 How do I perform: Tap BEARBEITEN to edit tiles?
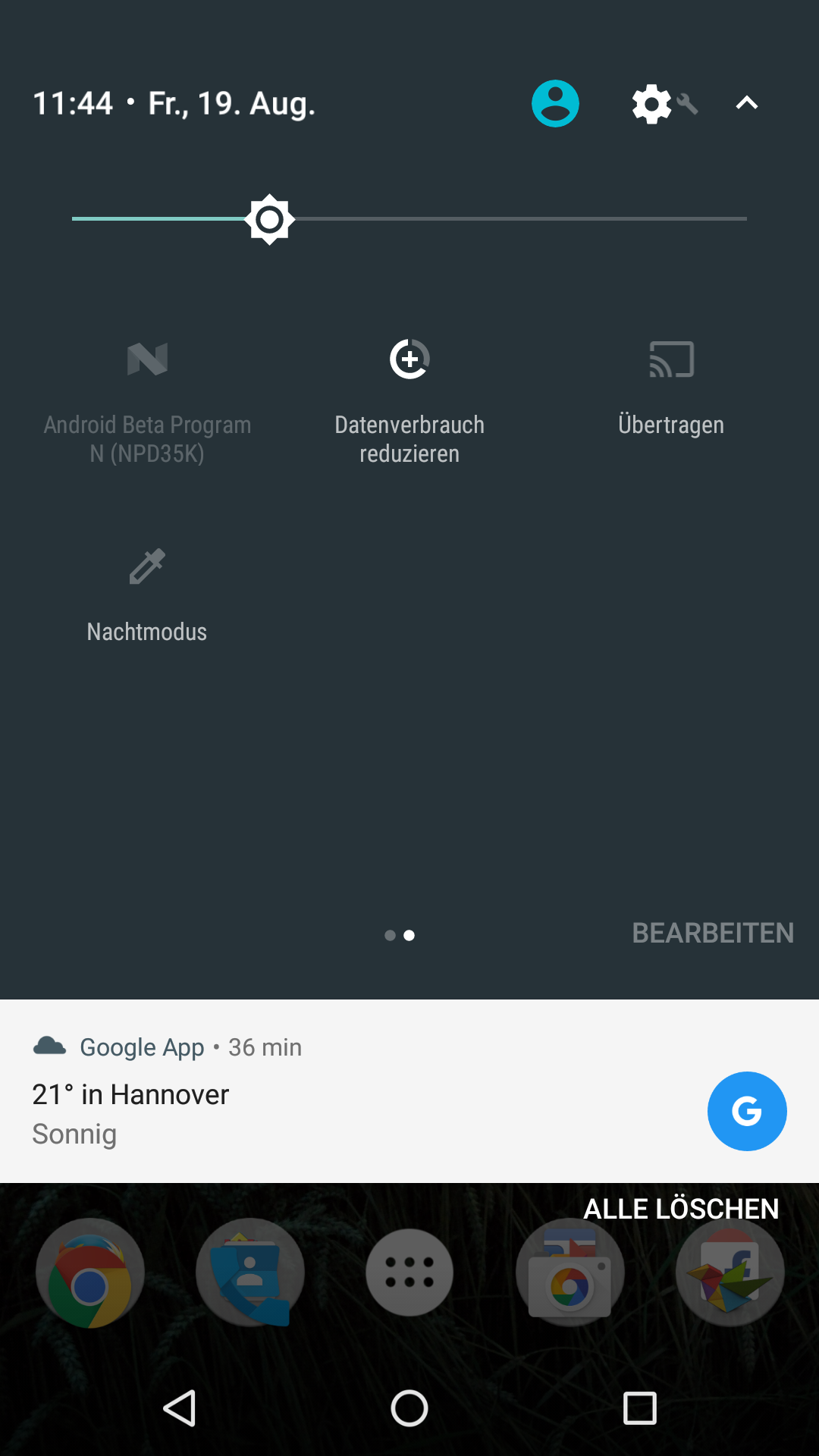[x=713, y=933]
